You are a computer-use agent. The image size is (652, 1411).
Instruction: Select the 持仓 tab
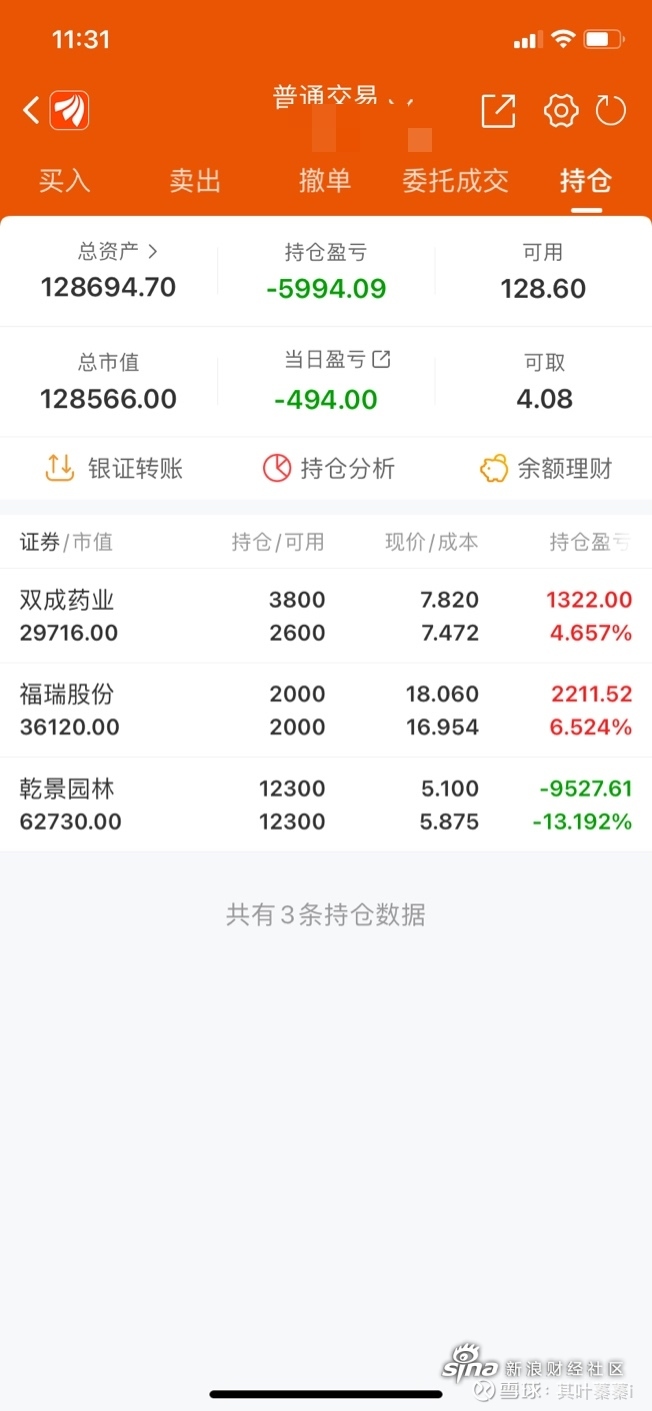tap(586, 181)
